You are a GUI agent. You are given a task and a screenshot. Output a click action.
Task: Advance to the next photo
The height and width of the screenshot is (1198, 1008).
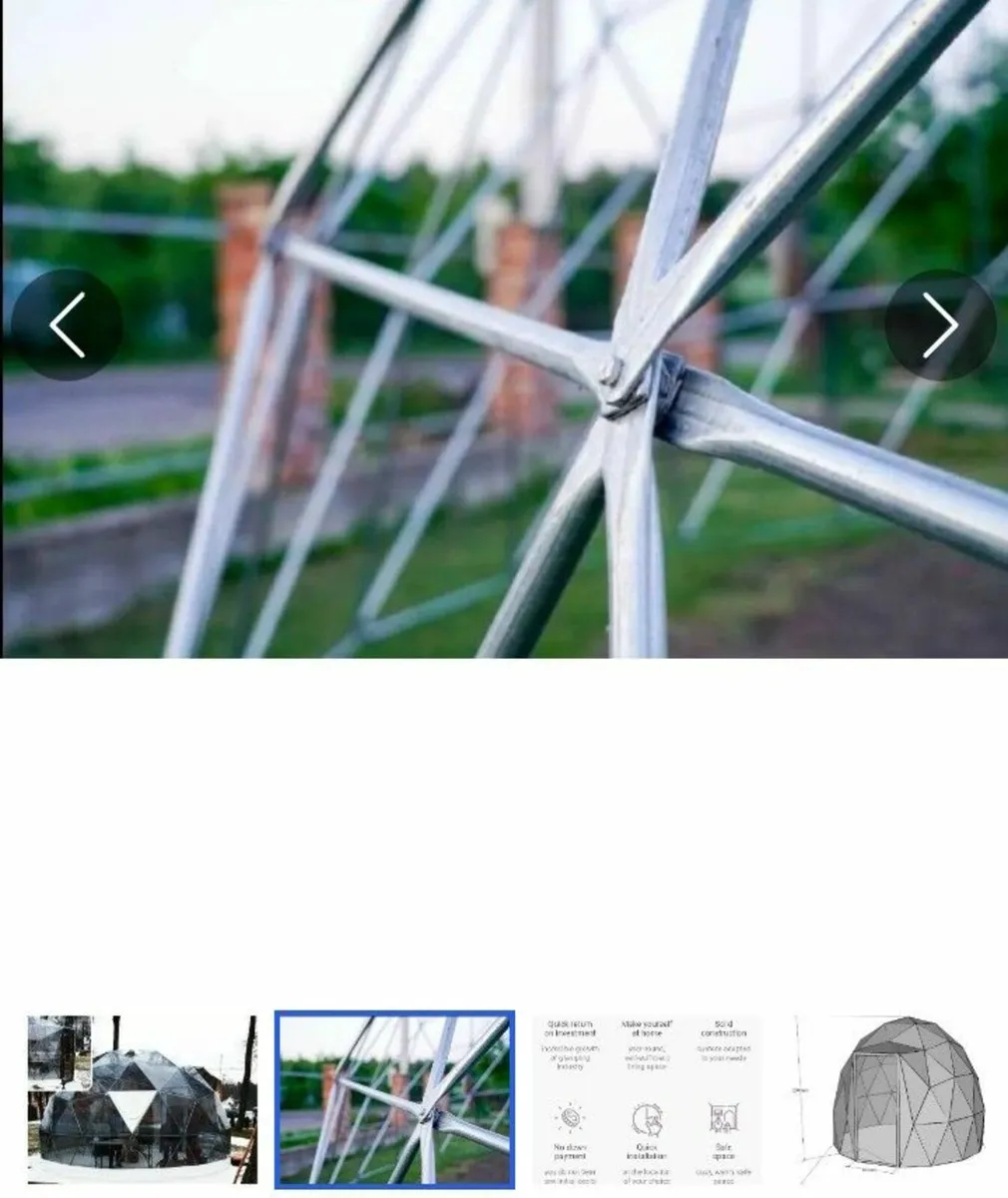pos(940,324)
